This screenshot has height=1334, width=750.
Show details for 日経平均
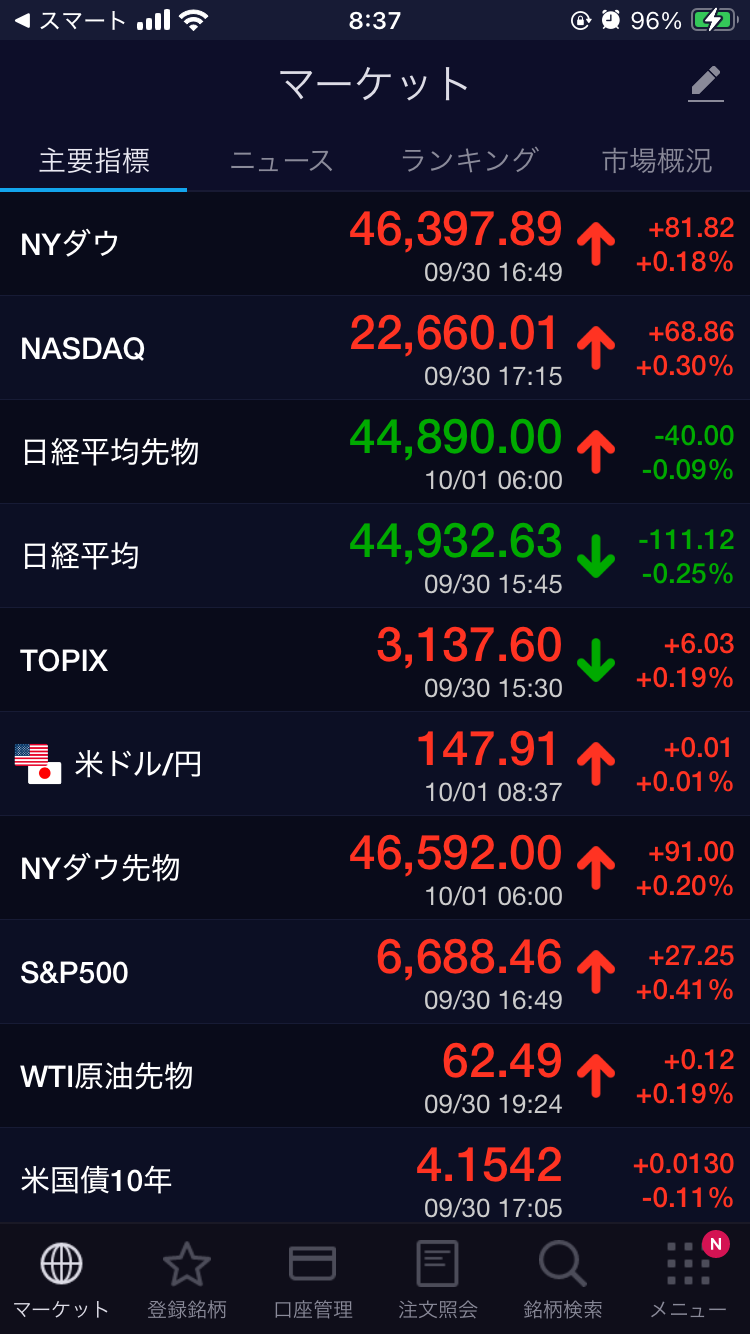coord(375,556)
